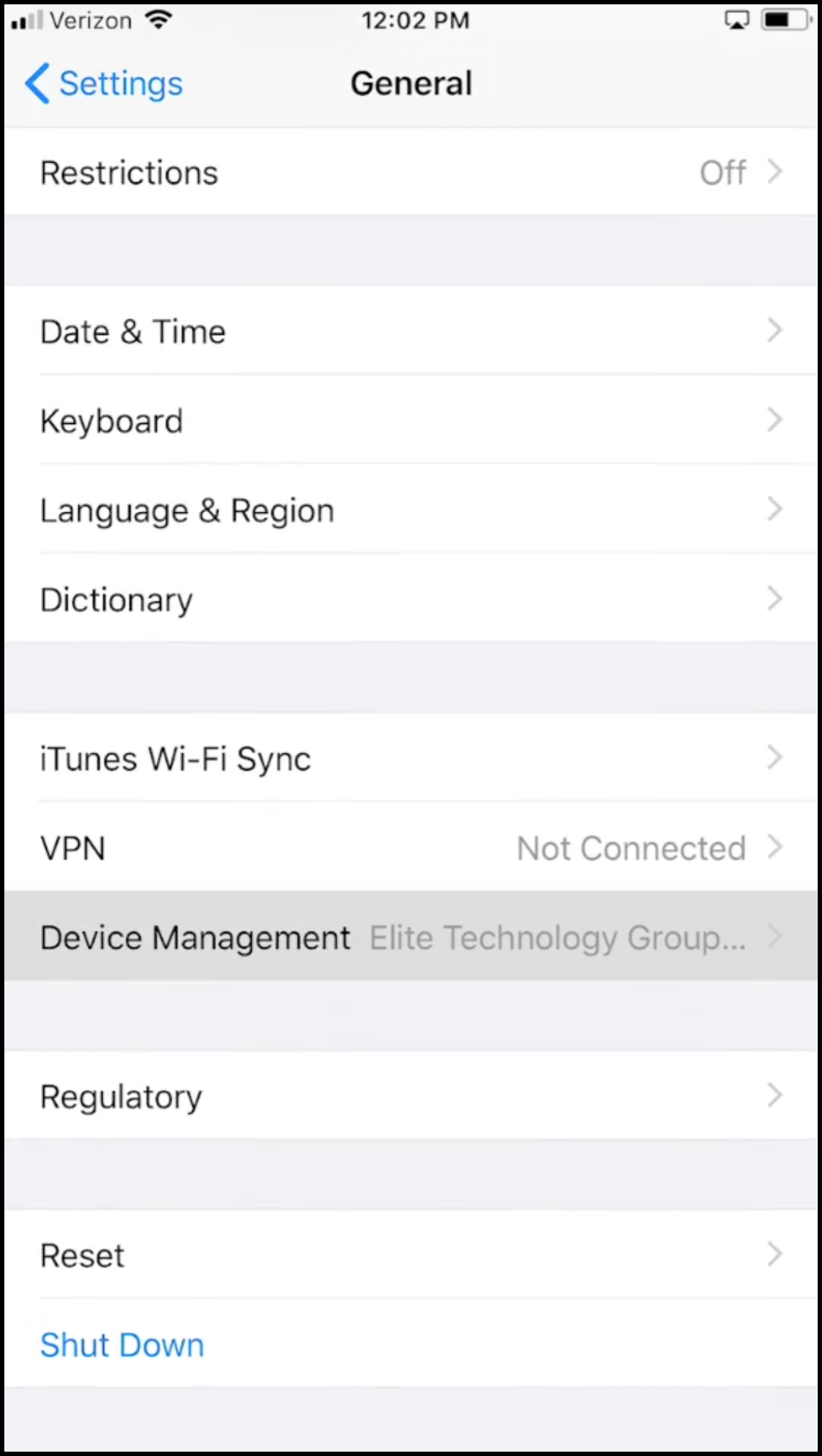Image resolution: width=822 pixels, height=1456 pixels.
Task: Tap Shut Down
Action: point(122,1345)
